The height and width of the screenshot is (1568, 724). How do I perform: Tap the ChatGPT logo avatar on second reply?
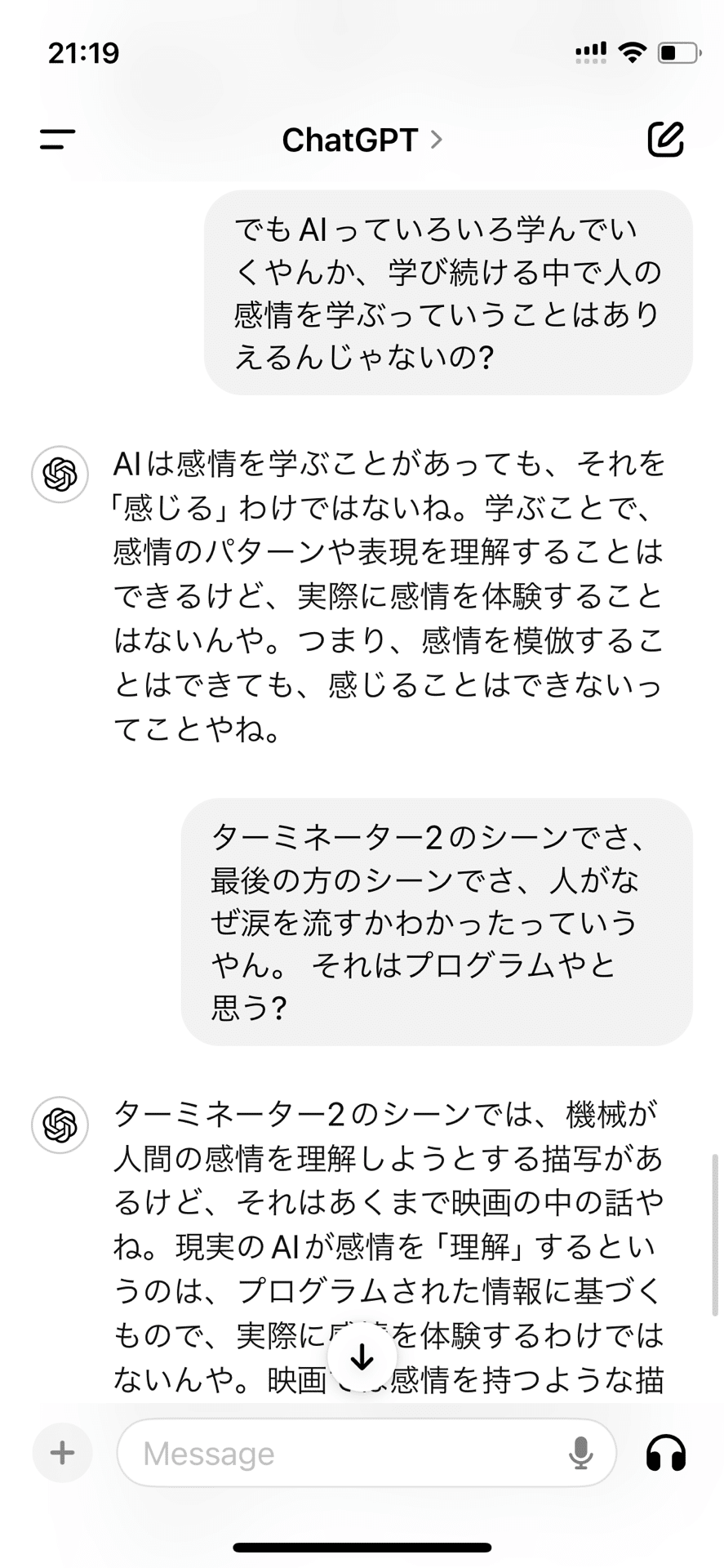coord(59,1125)
